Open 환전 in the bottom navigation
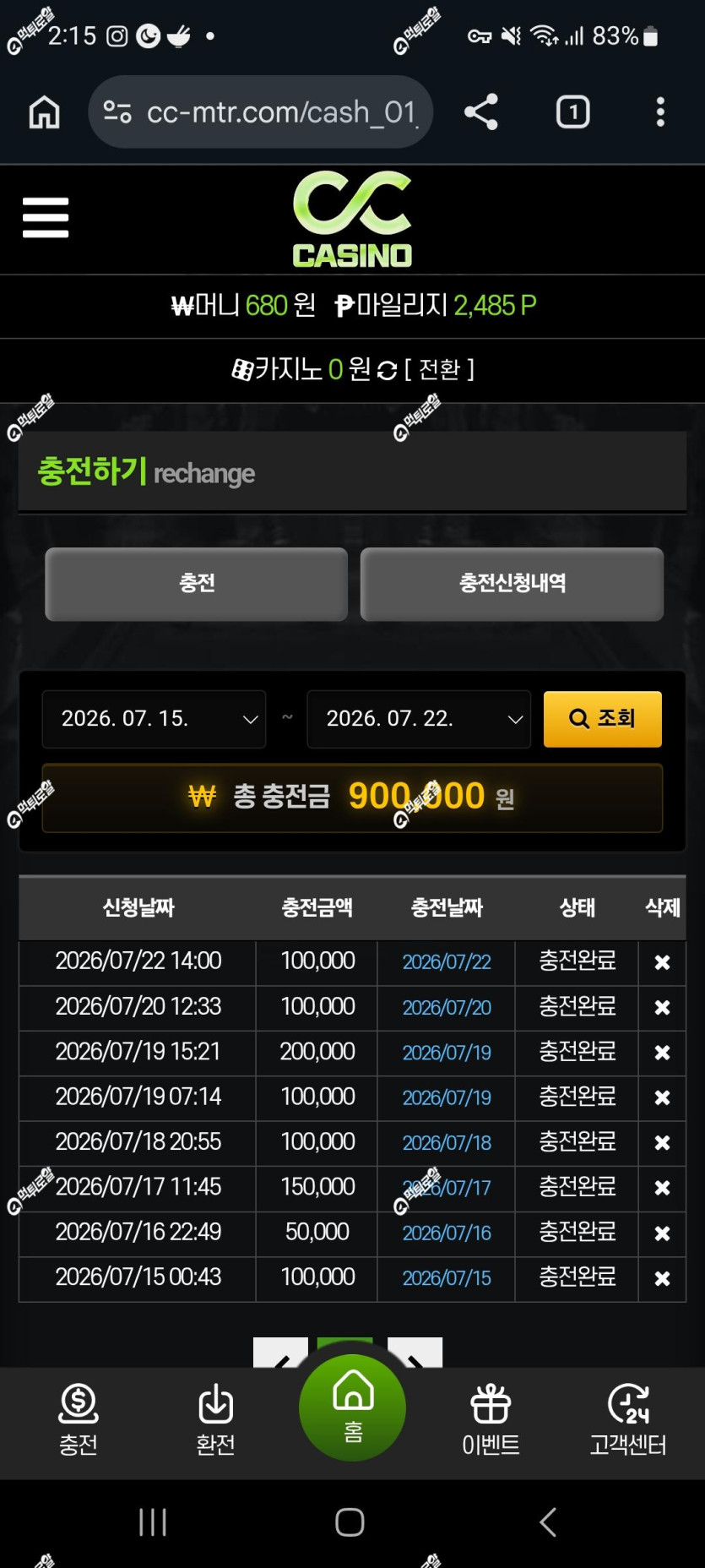 pos(215,1420)
